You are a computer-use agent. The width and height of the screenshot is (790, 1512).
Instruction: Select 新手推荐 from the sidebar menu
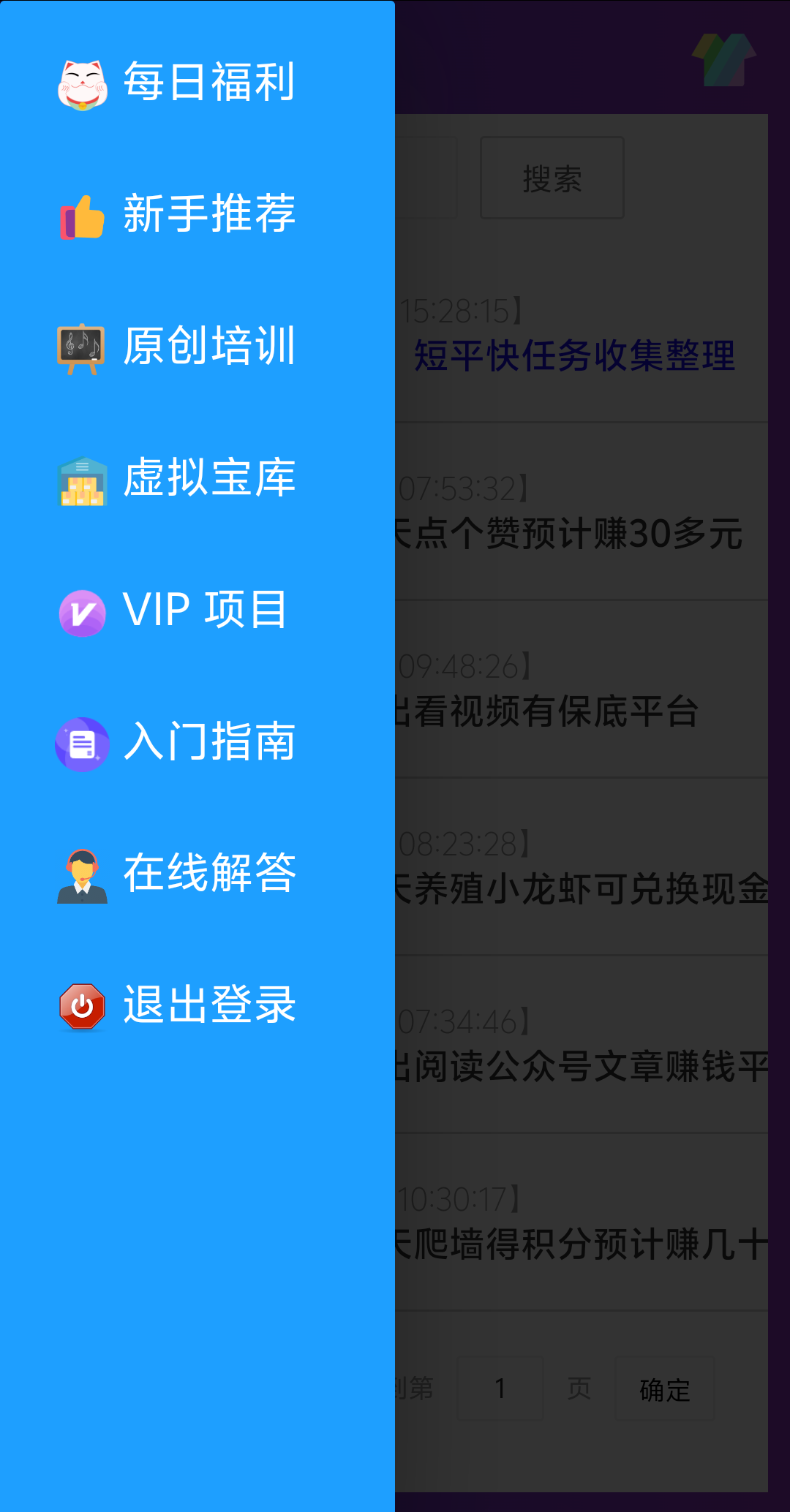[210, 214]
